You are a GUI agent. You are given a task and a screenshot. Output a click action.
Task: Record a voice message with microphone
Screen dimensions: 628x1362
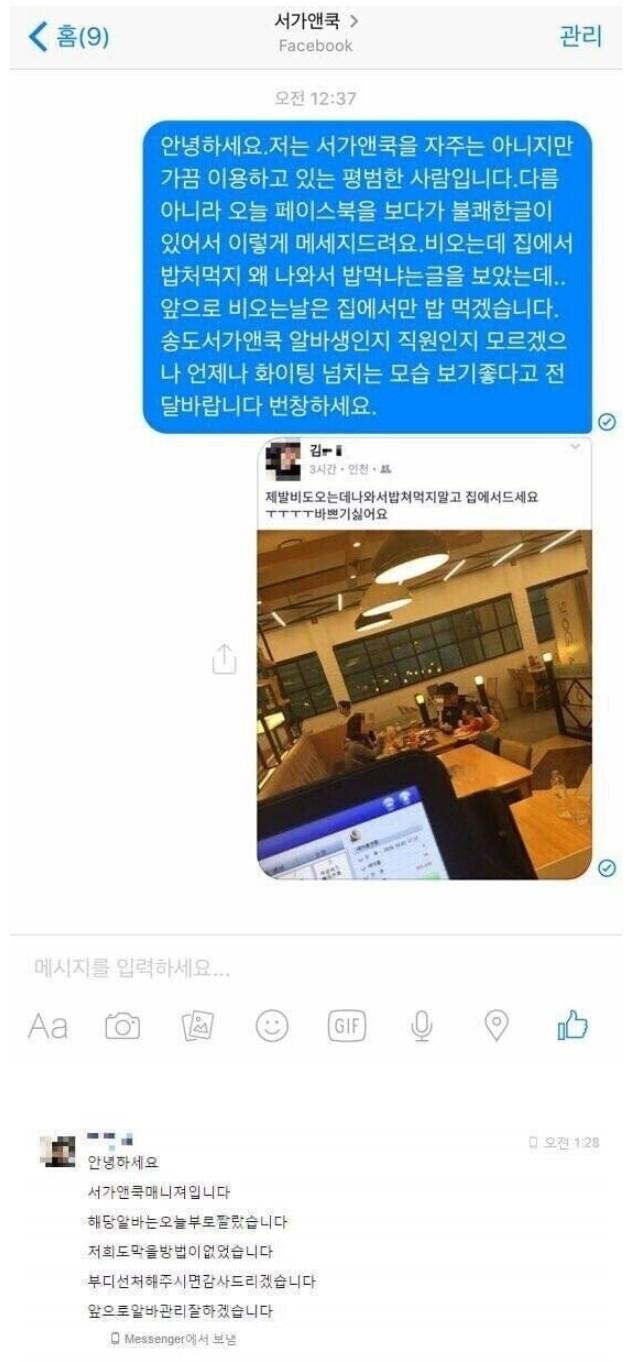pyautogui.click(x=422, y=1025)
